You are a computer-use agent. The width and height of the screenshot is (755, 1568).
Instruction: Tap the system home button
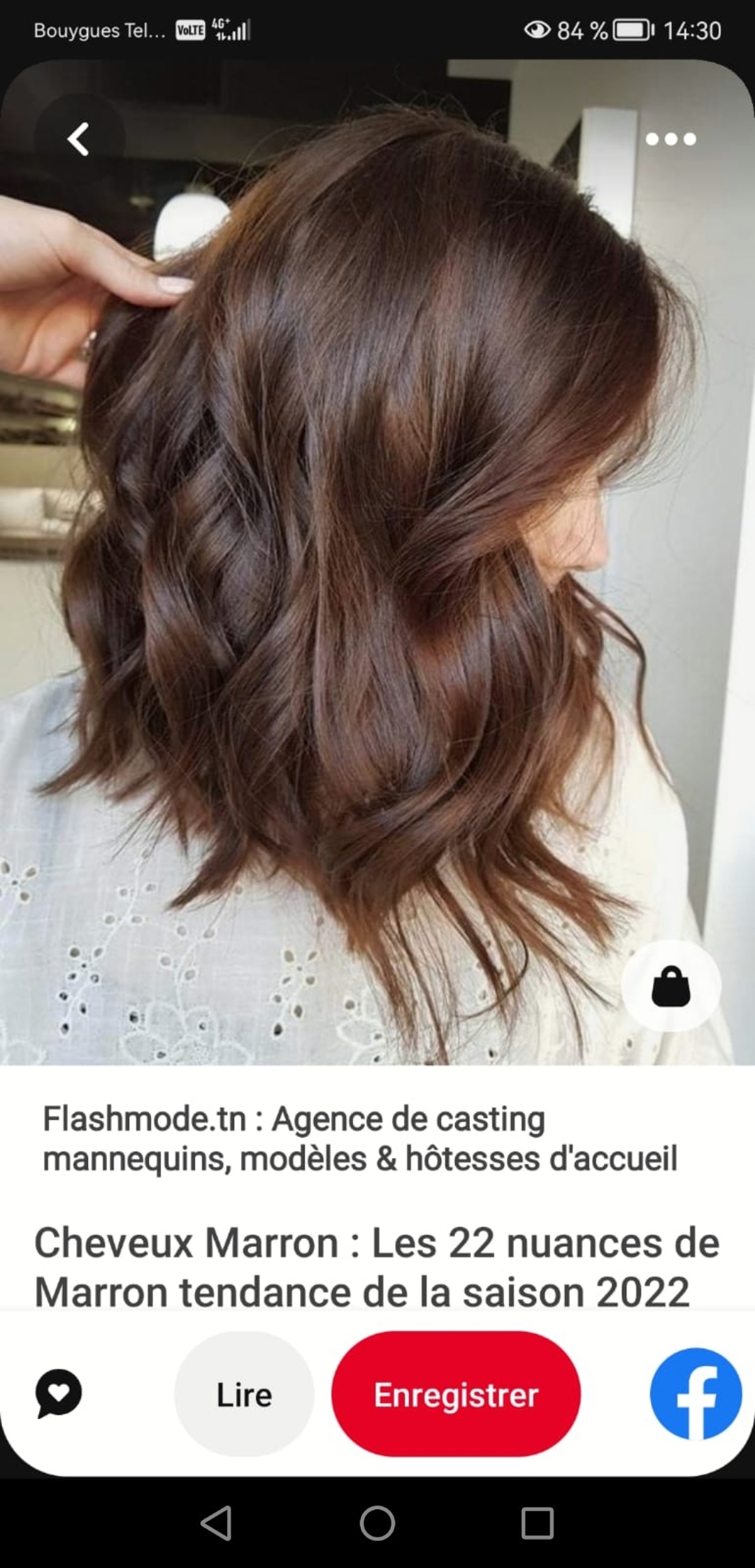click(x=377, y=1523)
